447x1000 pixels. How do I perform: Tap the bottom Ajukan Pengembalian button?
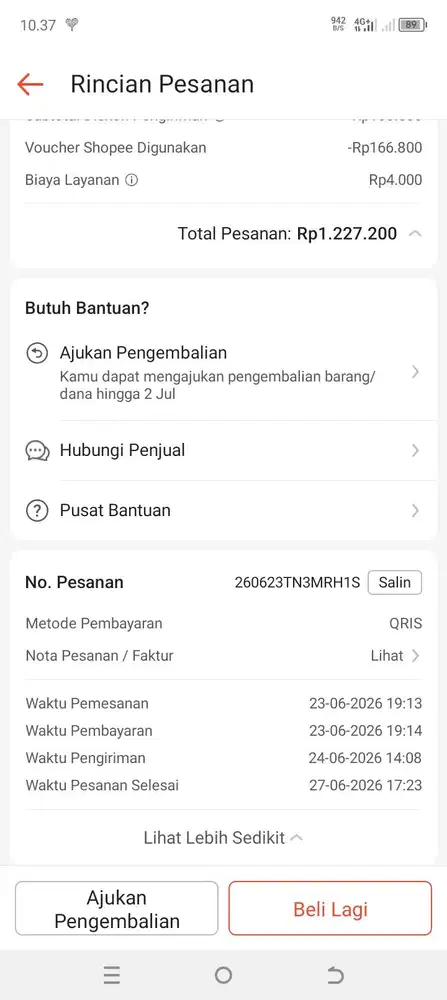(117, 909)
